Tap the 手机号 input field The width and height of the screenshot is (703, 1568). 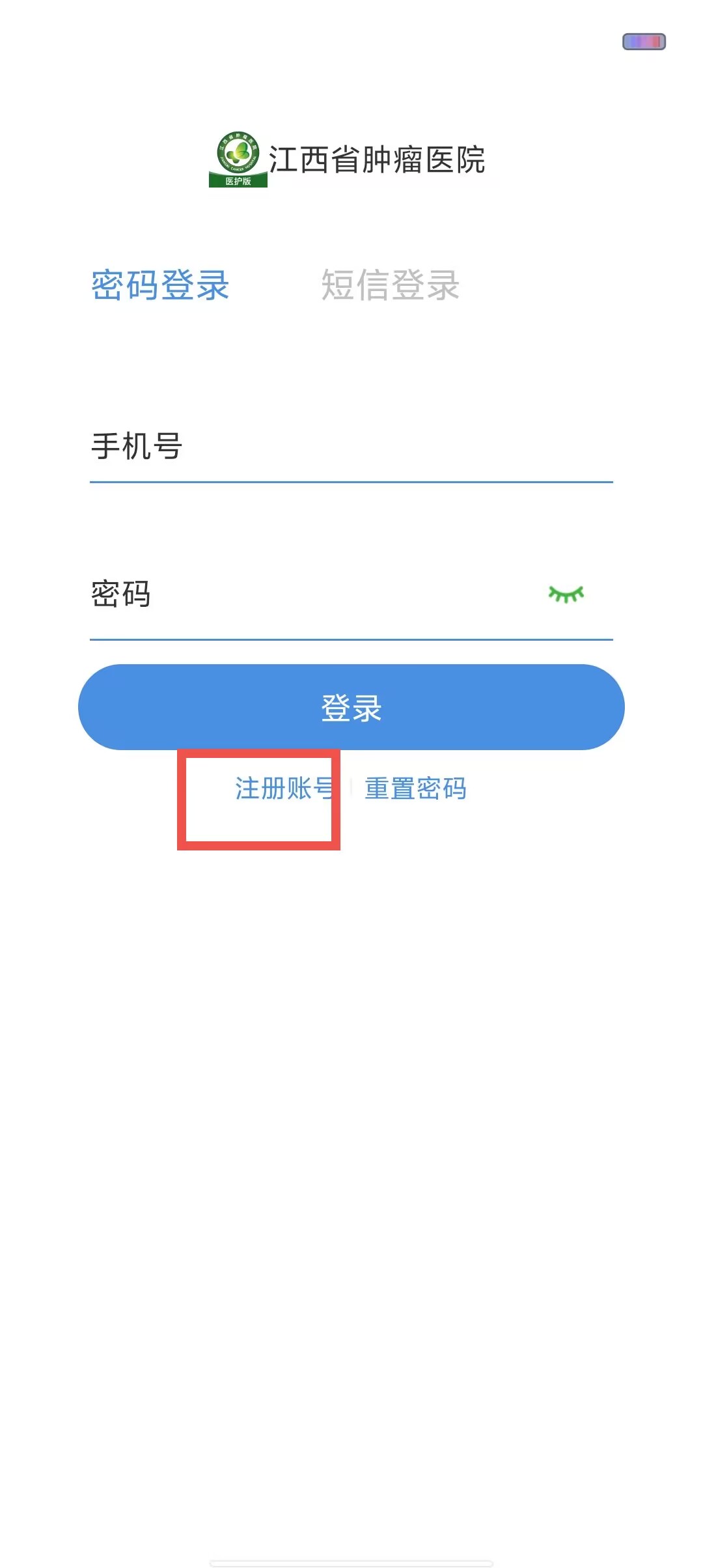[351, 447]
